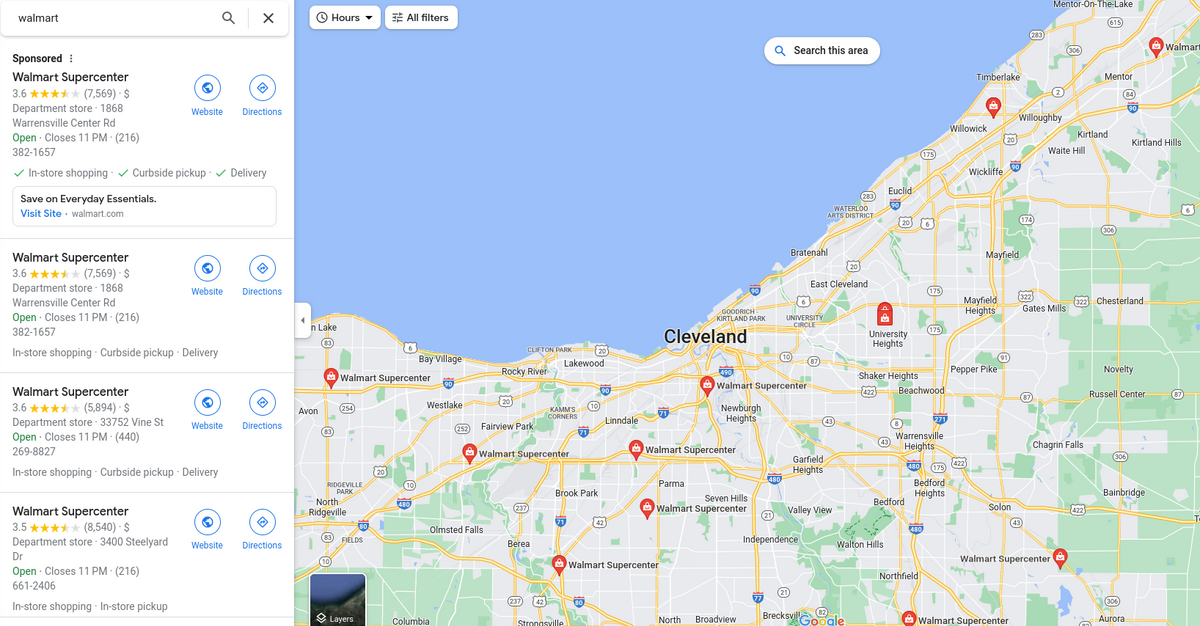Open Visit Site link for walmart.com
The width and height of the screenshot is (1200, 626).
[x=41, y=214]
